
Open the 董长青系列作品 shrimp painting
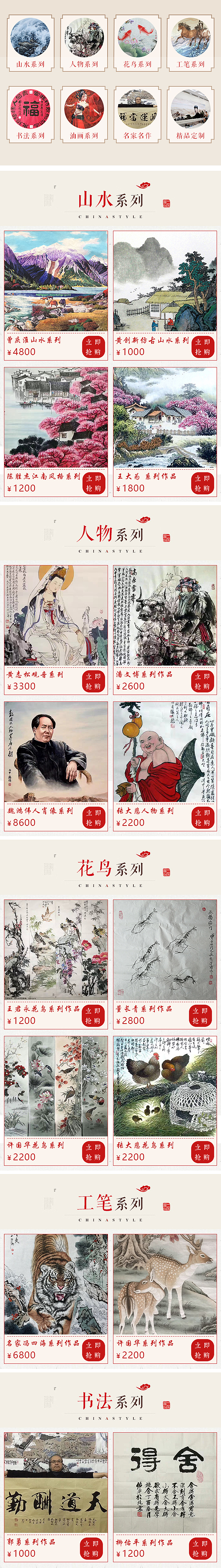[165, 950]
